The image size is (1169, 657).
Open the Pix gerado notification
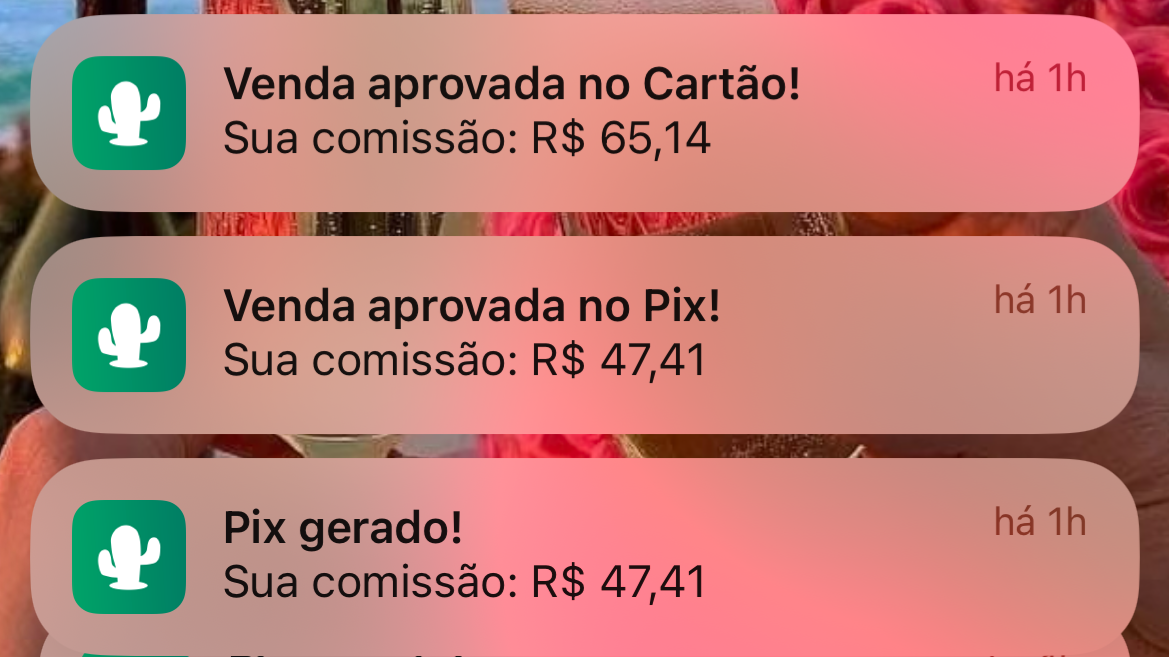pyautogui.click(x=584, y=556)
